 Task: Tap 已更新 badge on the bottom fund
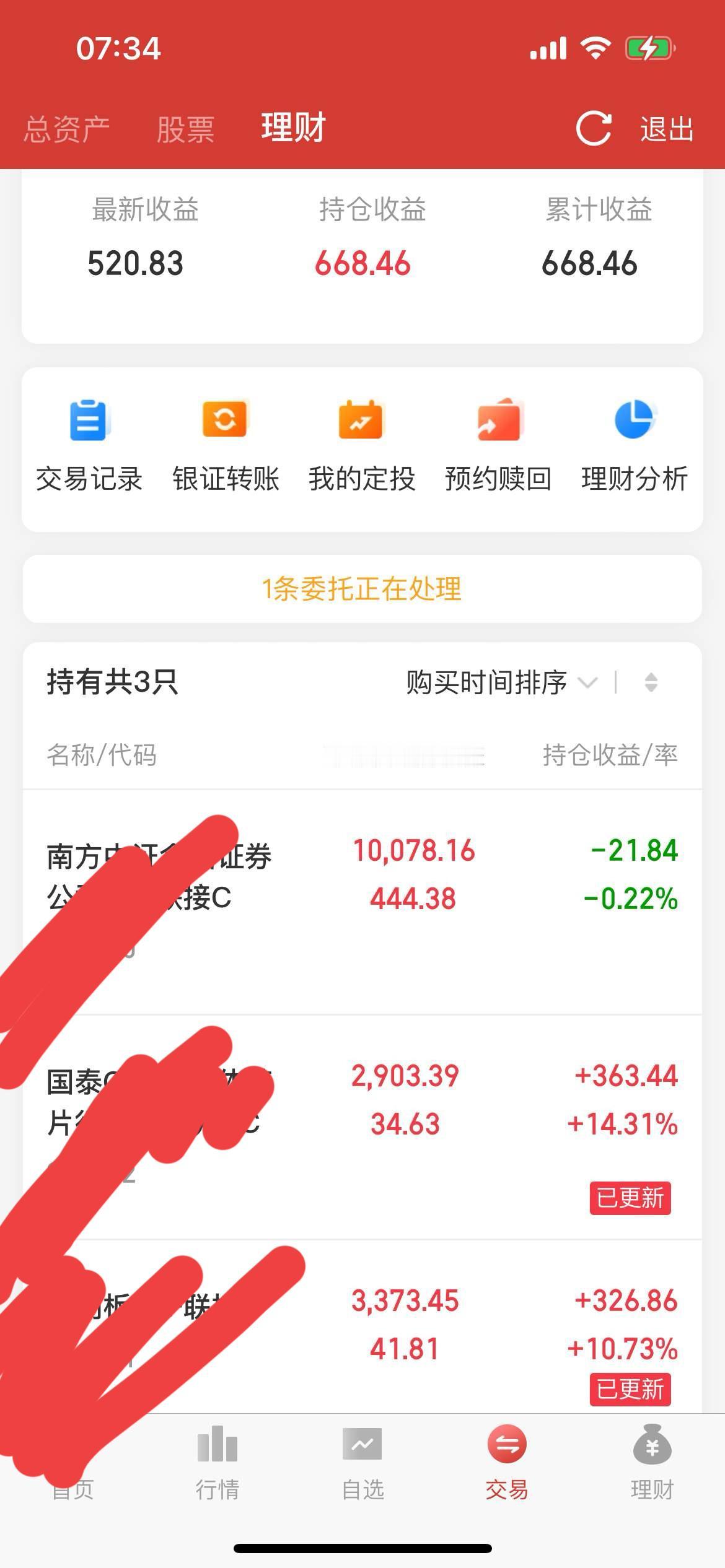630,1390
